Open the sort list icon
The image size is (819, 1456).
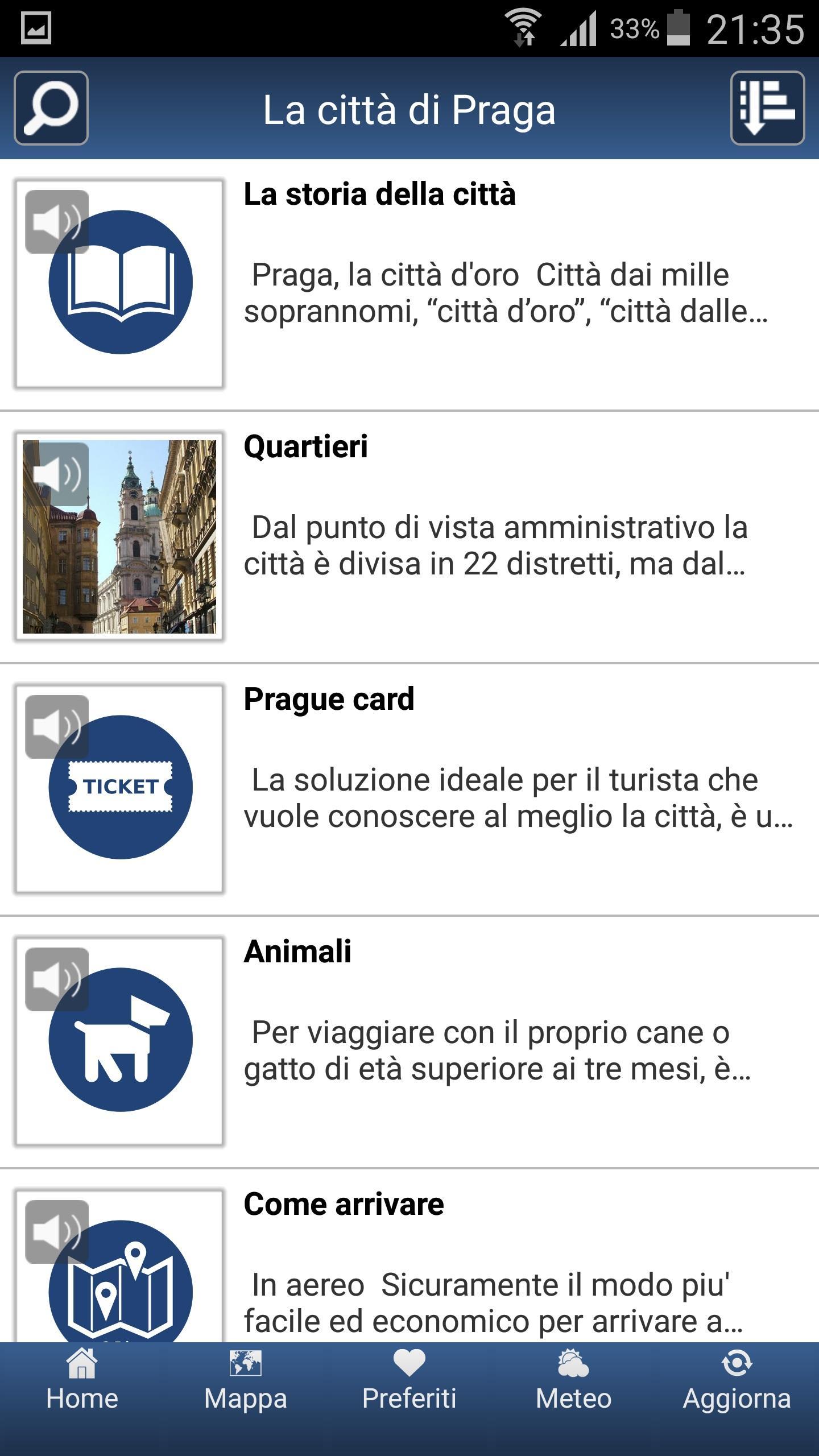click(x=767, y=108)
